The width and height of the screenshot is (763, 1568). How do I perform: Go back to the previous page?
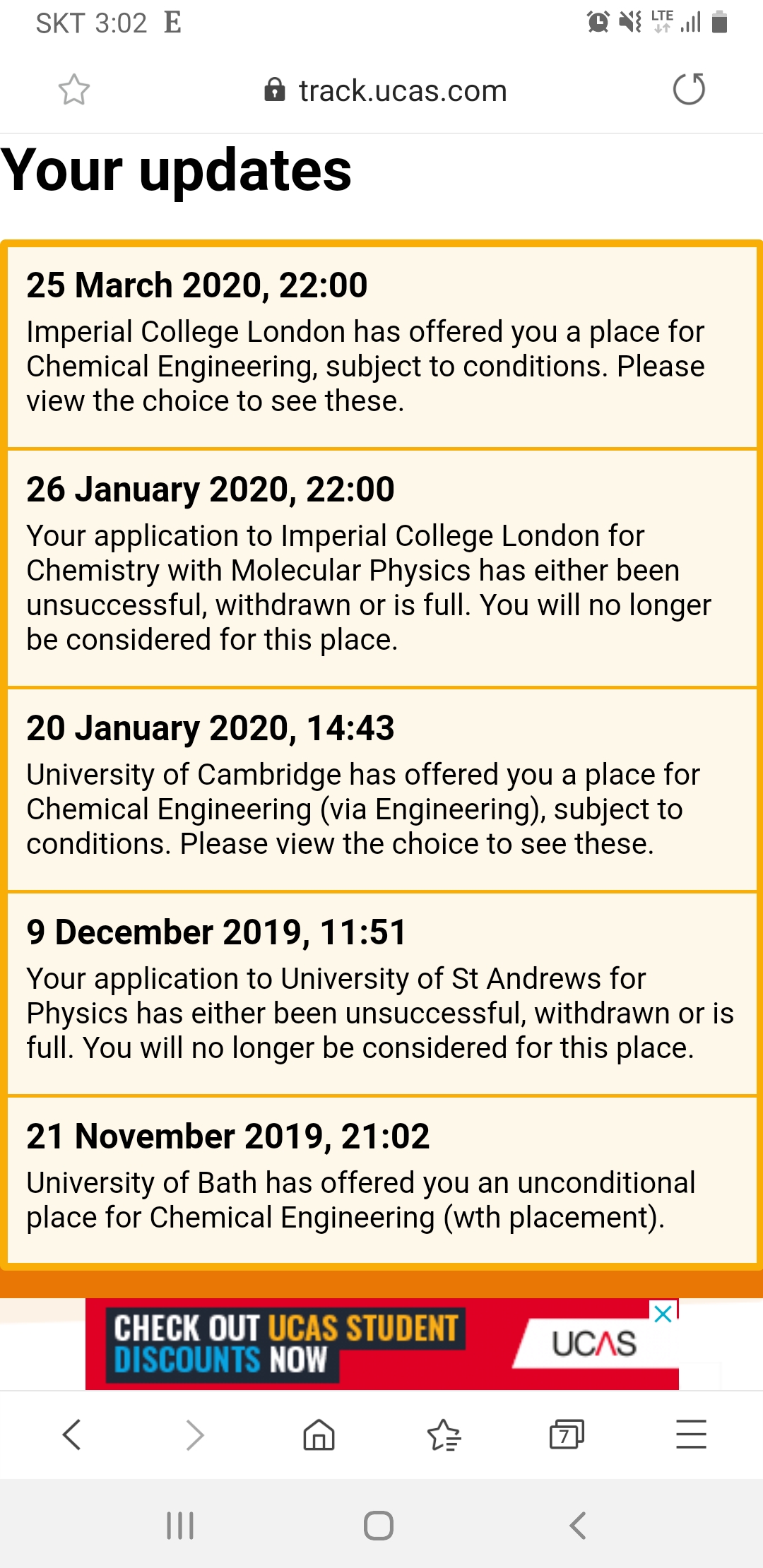pos(72,1435)
